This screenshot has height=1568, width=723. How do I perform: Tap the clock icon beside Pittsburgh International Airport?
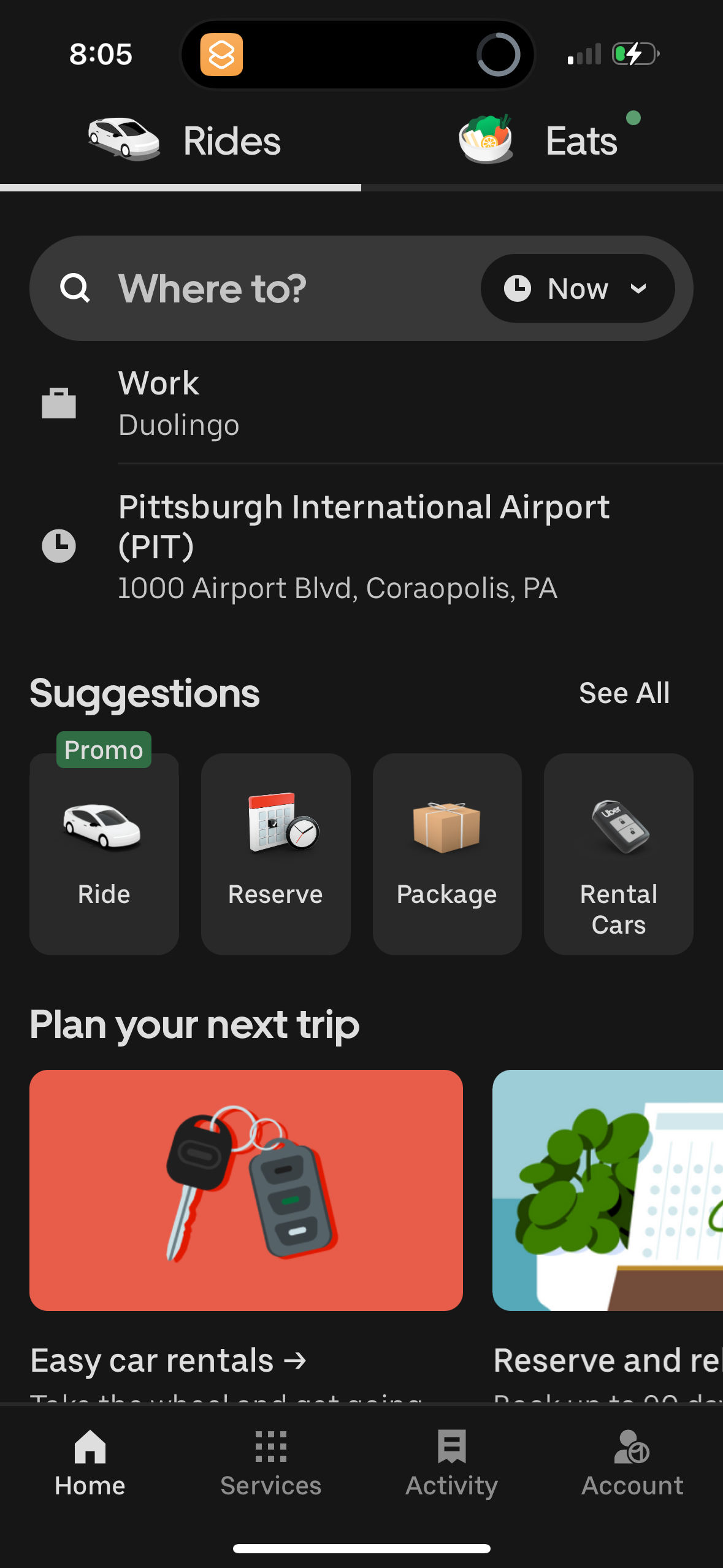click(x=59, y=545)
